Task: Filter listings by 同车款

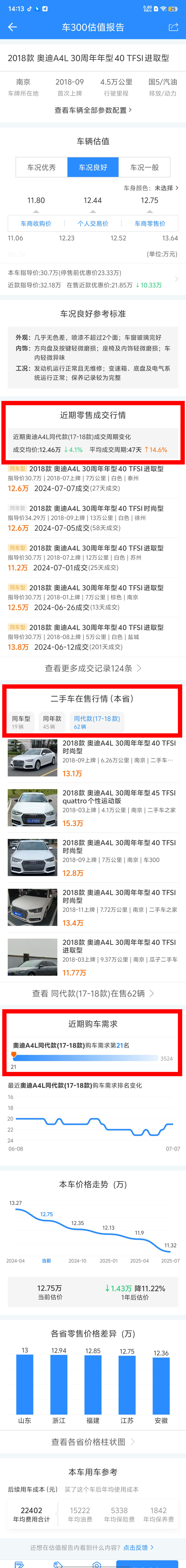Action: point(52,722)
